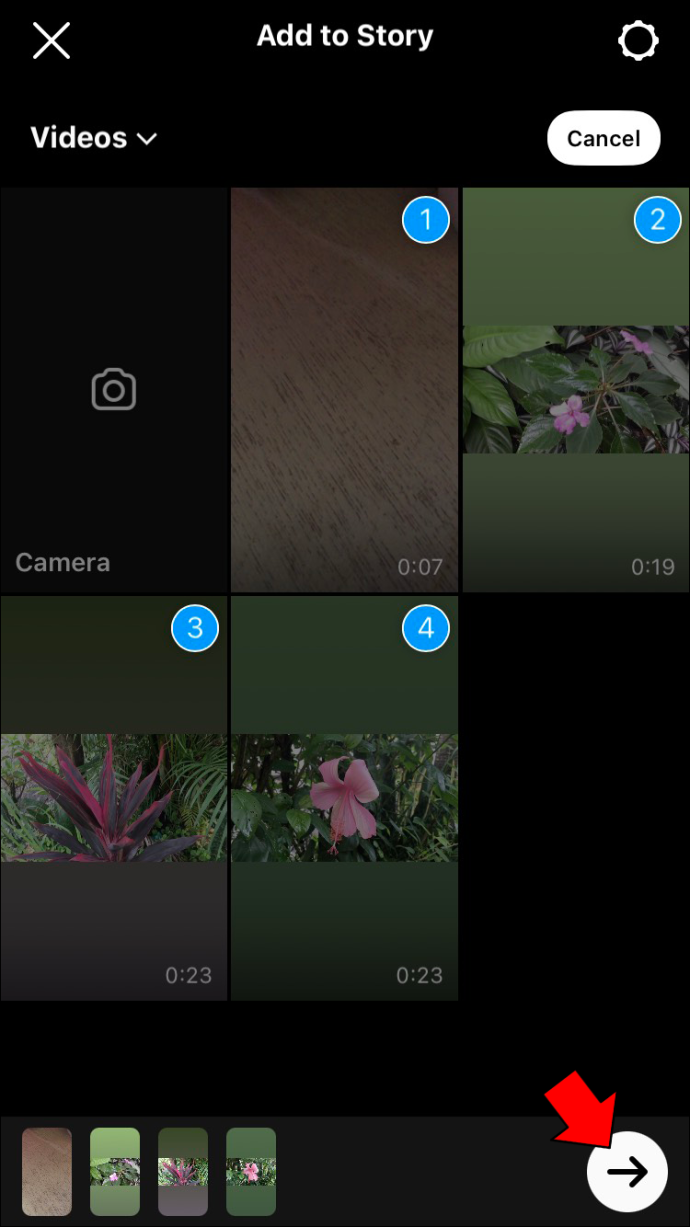Tap the fourth tray thumbnail with hibiscus
Image resolution: width=690 pixels, height=1227 pixels.
pyautogui.click(x=251, y=1171)
